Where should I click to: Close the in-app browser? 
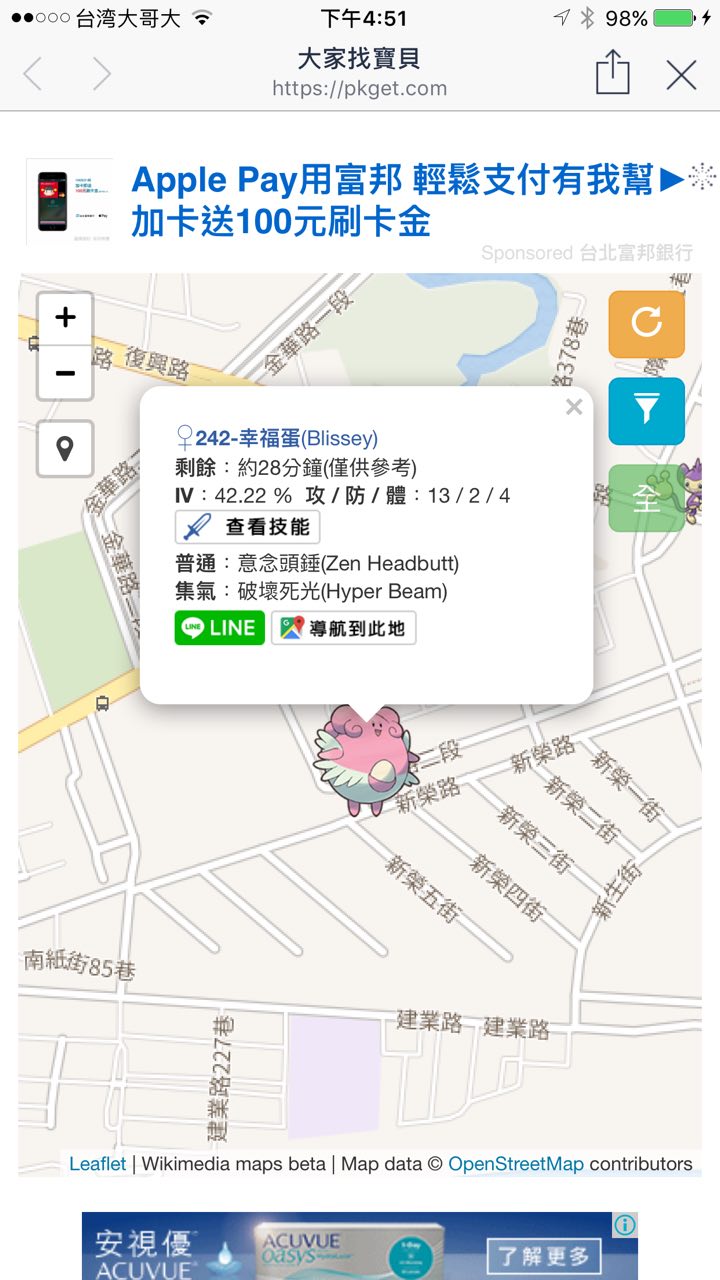681,75
